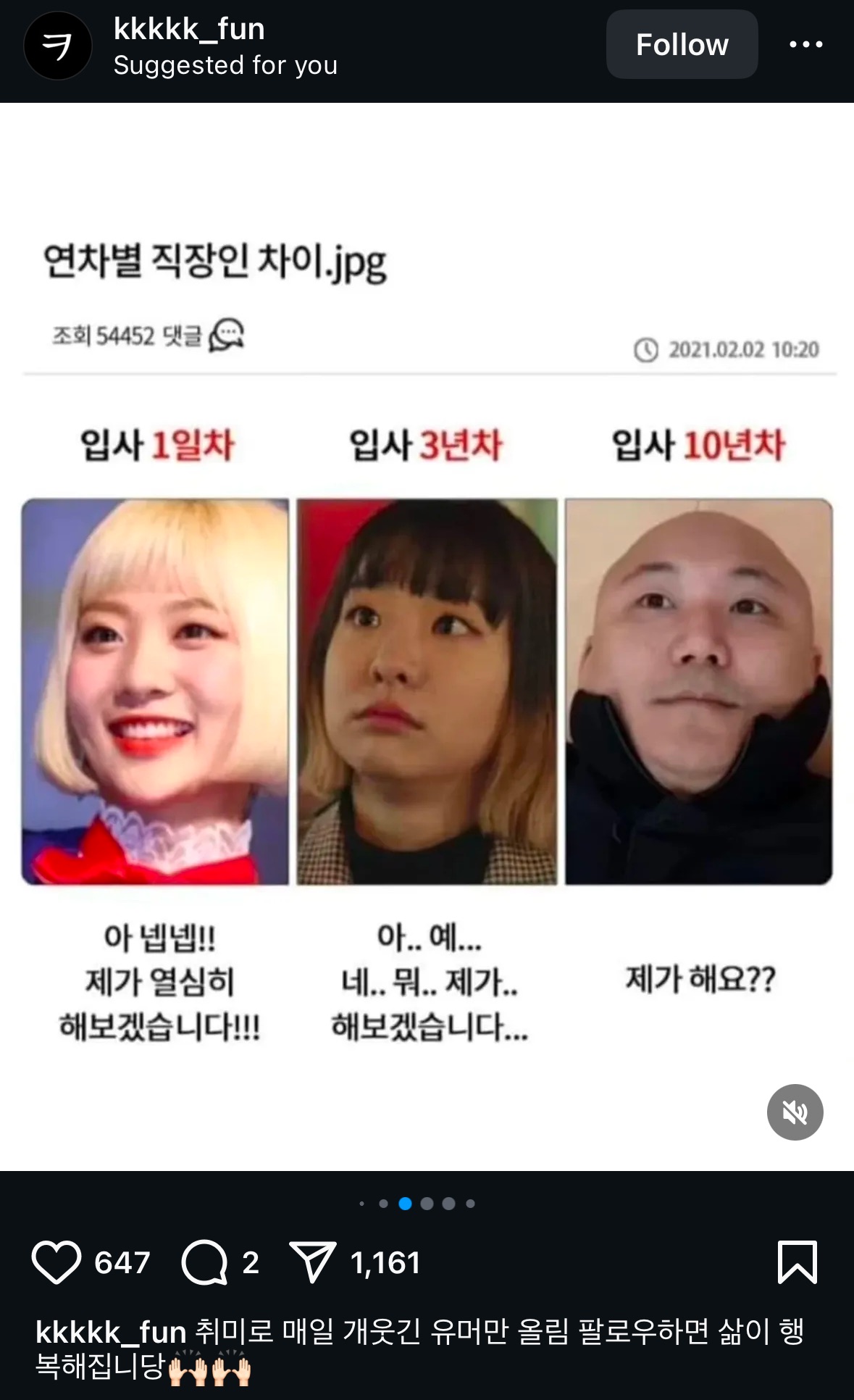This screenshot has width=854, height=1400.
Task: Share this post using the paper plane
Action: click(x=312, y=1262)
